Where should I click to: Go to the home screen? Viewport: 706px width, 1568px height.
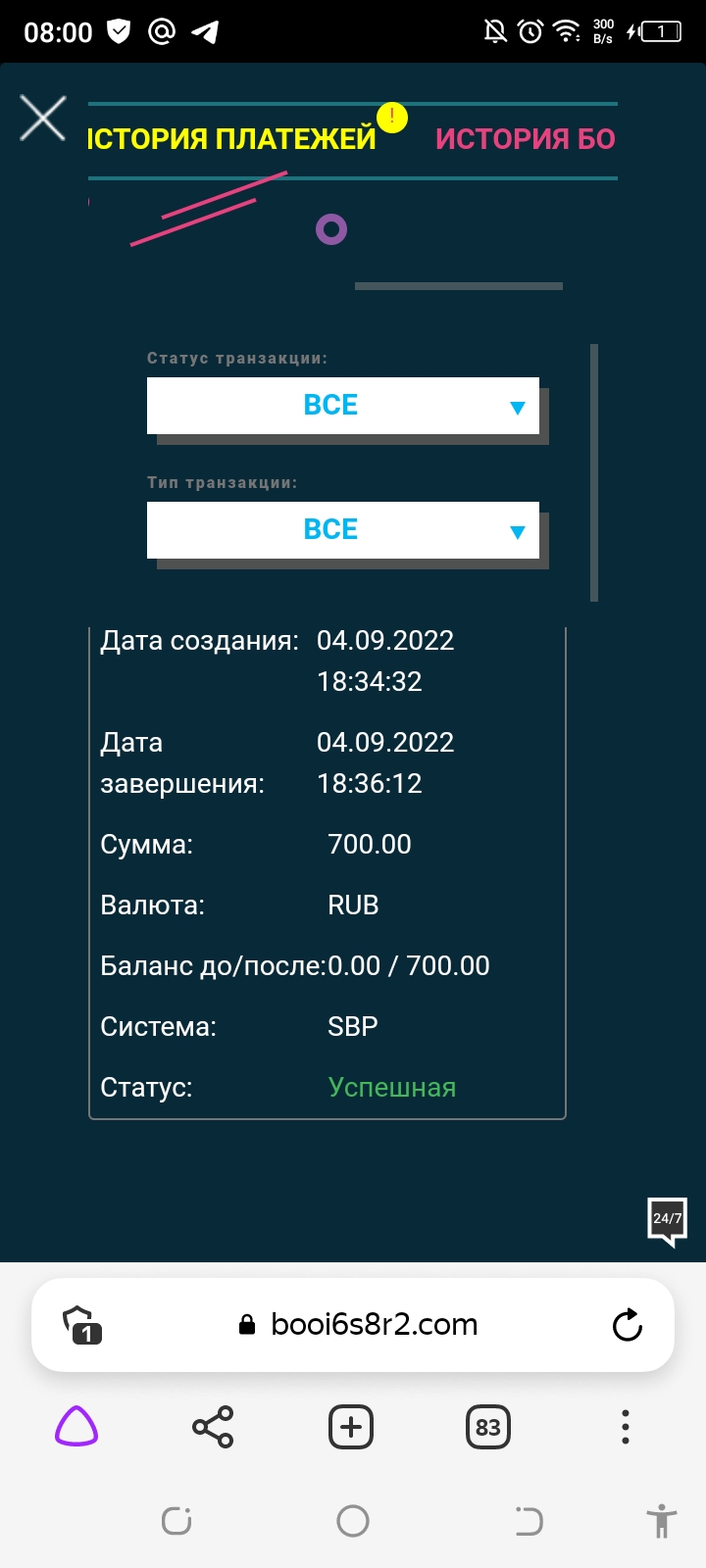[x=353, y=1521]
